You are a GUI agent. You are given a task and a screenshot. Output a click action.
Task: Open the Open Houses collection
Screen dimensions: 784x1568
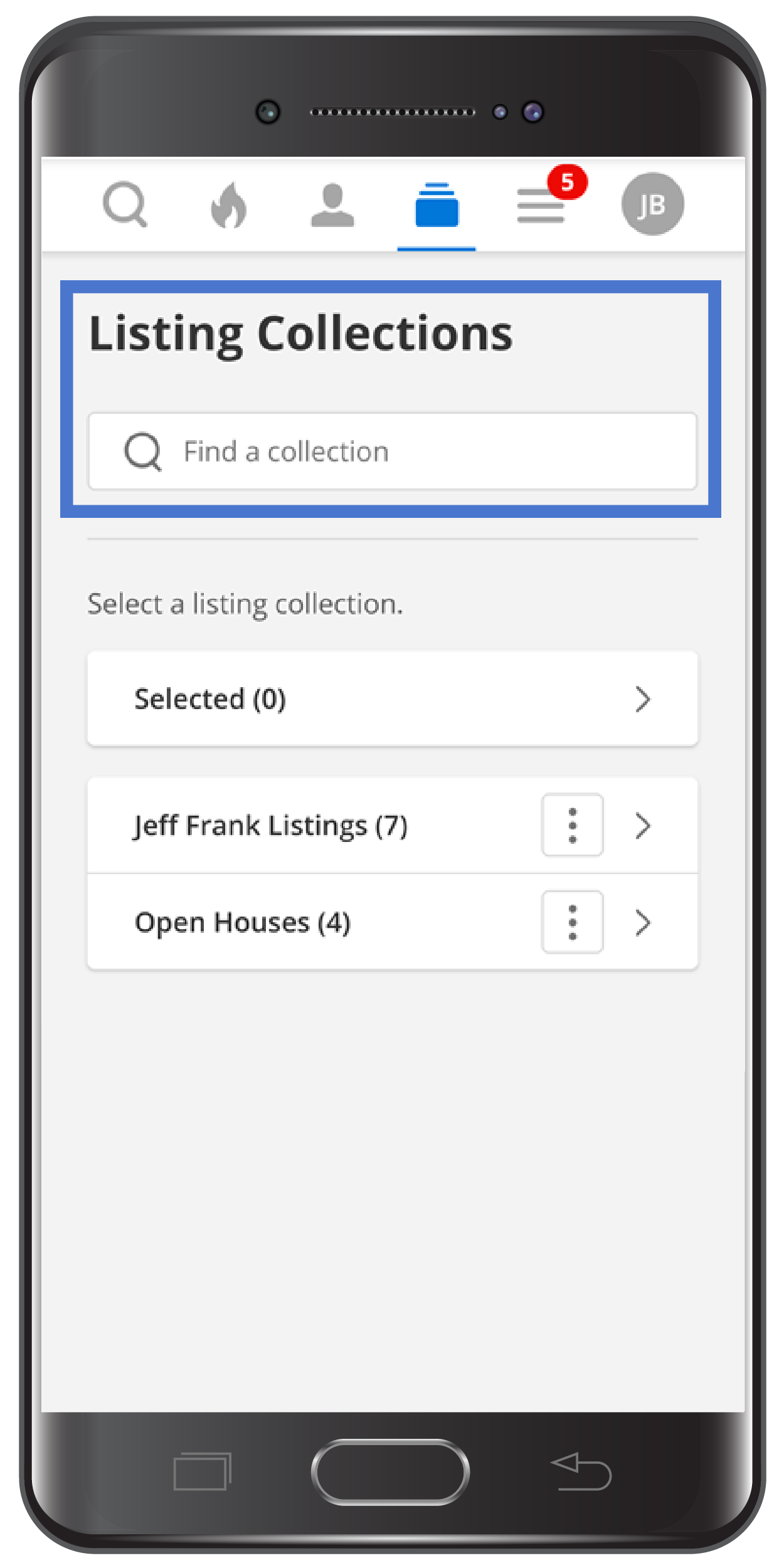click(x=314, y=922)
